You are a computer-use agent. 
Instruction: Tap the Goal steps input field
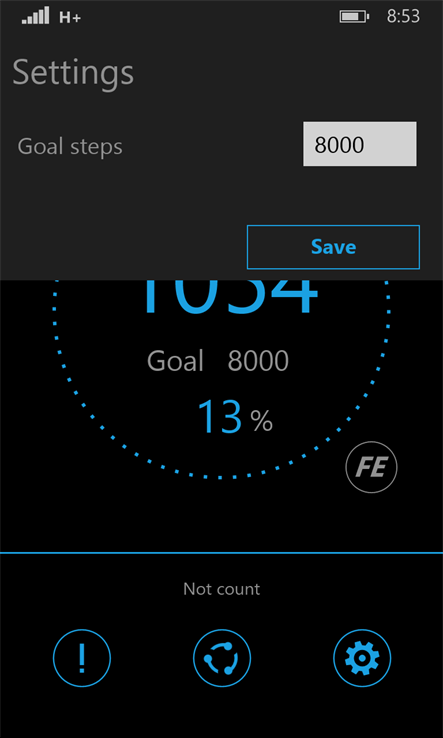360,144
